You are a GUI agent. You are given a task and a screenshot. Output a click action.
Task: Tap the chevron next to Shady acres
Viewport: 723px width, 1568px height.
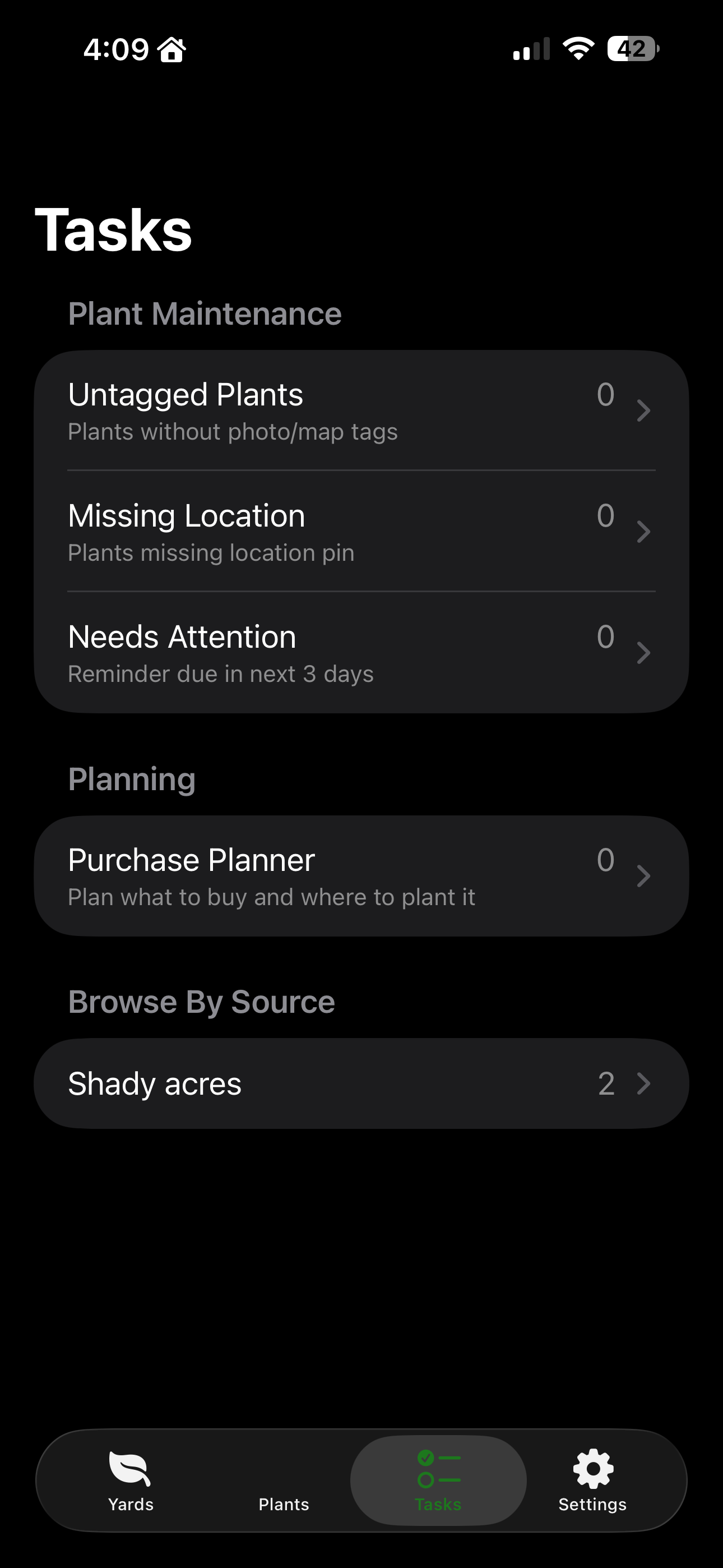[x=645, y=1083]
